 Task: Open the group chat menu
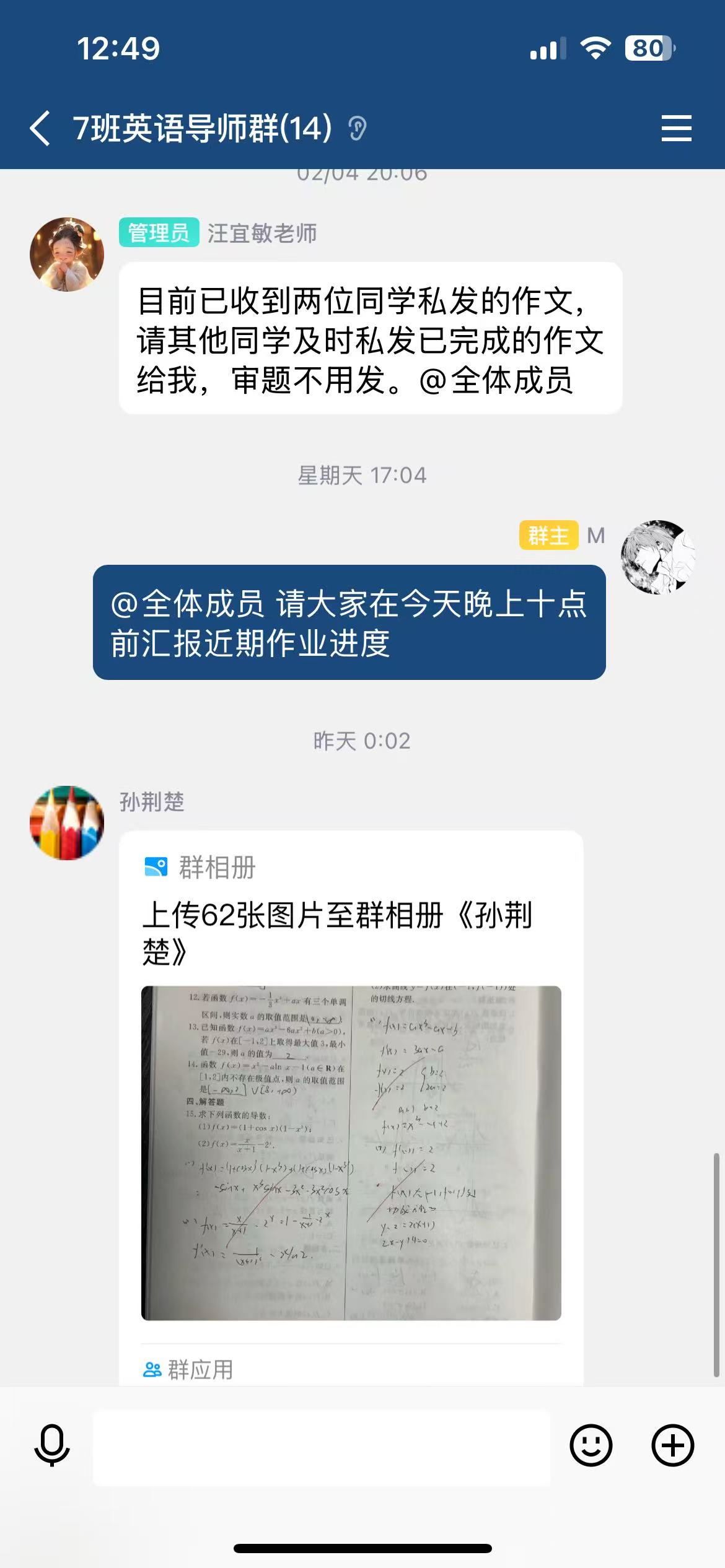pos(676,129)
